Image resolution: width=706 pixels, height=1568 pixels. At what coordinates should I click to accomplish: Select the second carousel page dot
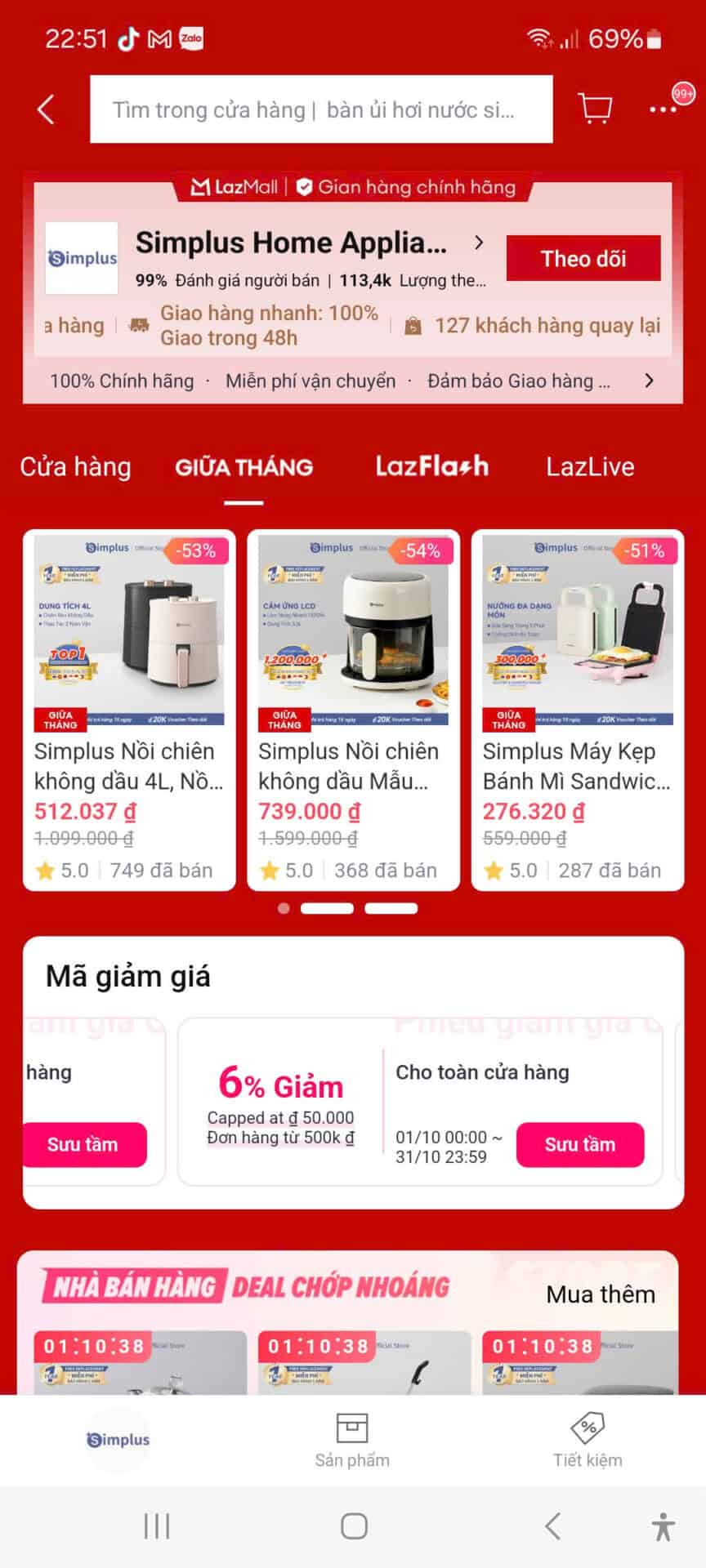(327, 907)
